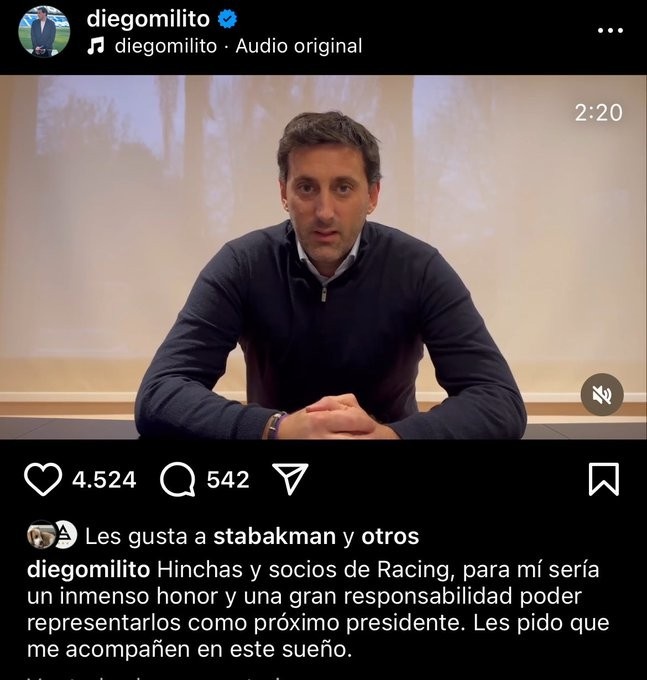647x680 pixels.
Task: Tap the video of Diego Milito
Action: pos(323,257)
